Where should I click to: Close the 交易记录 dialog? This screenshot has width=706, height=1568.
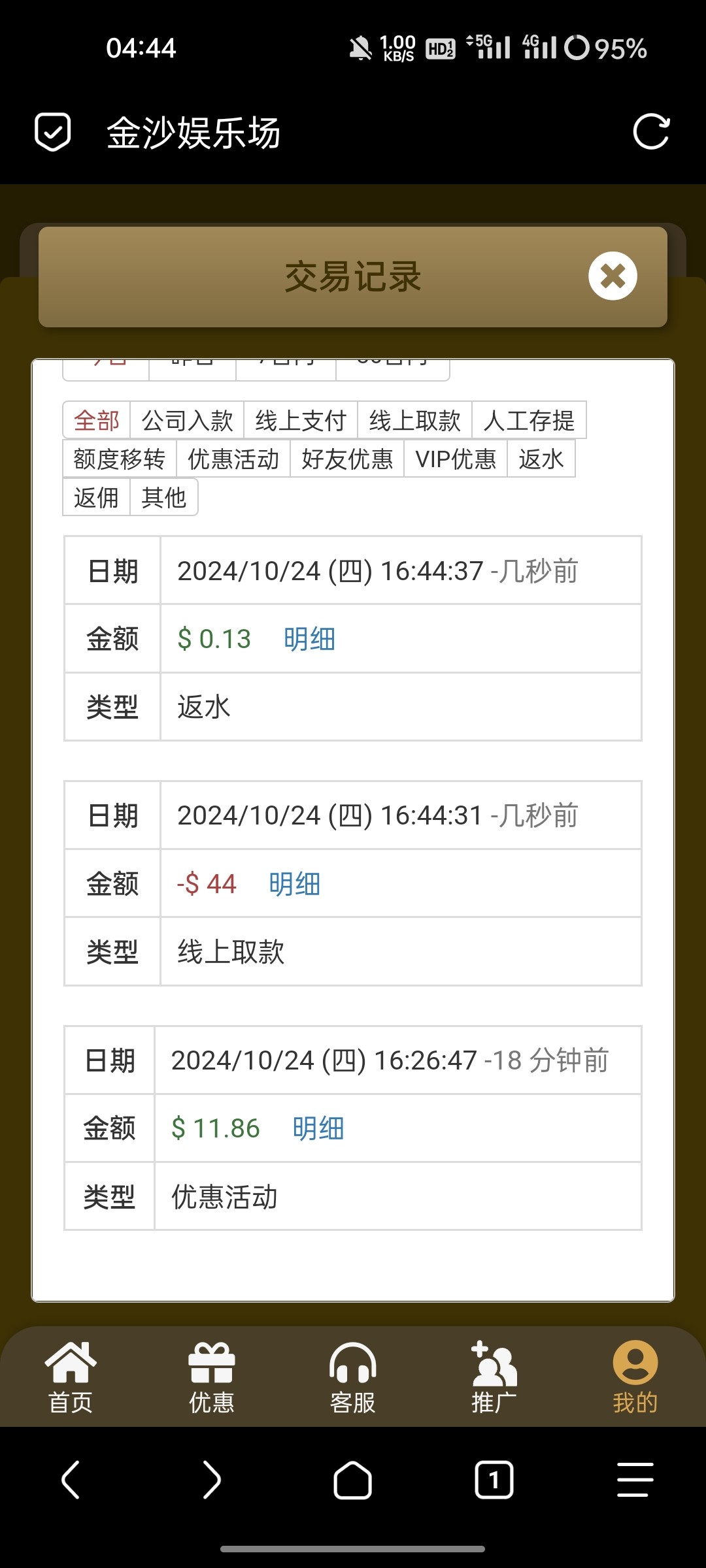[x=613, y=276]
